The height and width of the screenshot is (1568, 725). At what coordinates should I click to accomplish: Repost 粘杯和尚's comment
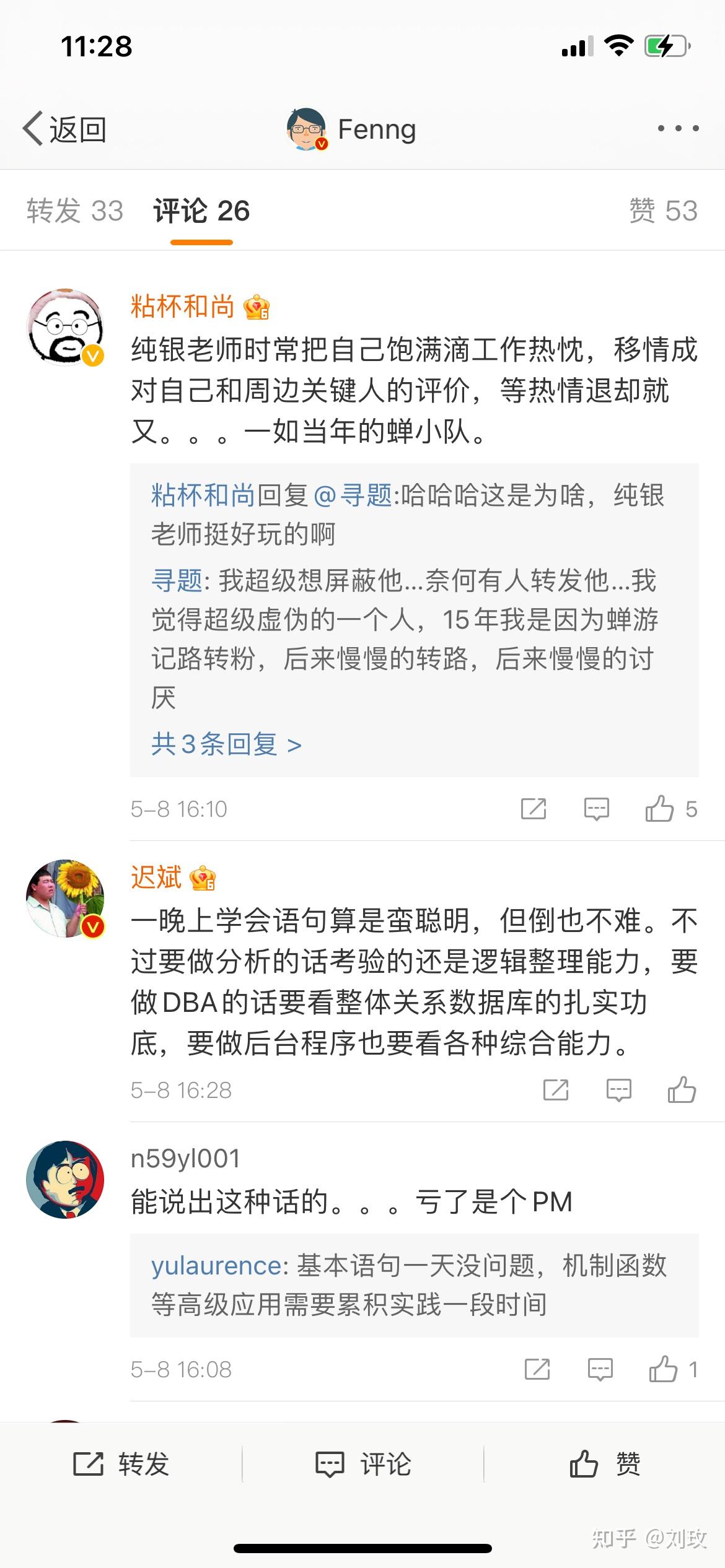coord(534,809)
